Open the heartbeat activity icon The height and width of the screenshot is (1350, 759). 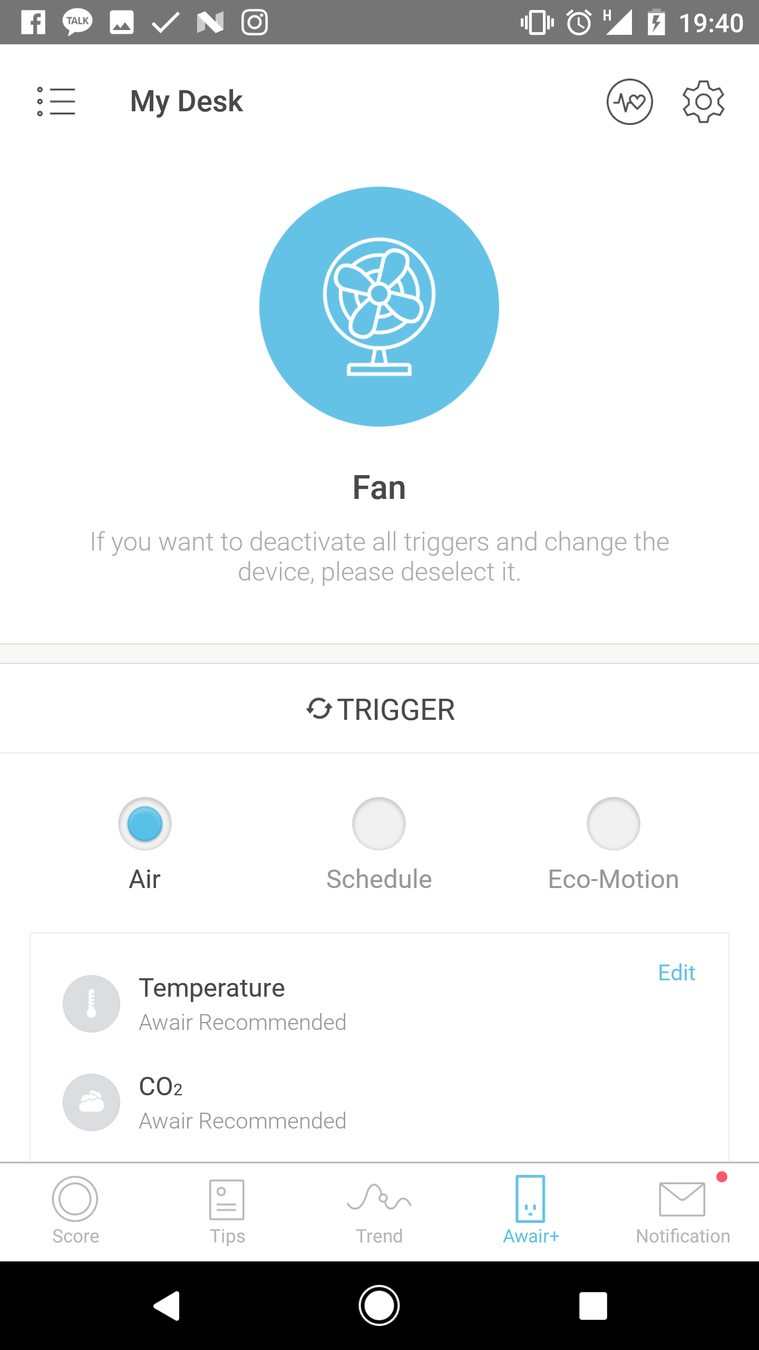[x=629, y=101]
